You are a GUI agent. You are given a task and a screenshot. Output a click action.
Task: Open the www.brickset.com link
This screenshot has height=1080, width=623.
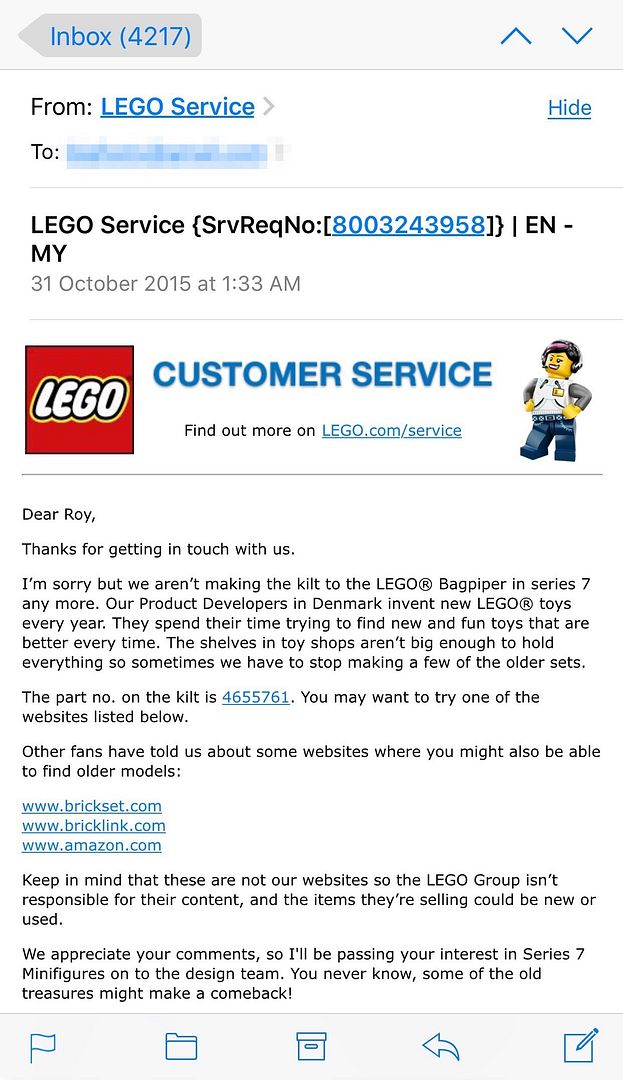92,806
